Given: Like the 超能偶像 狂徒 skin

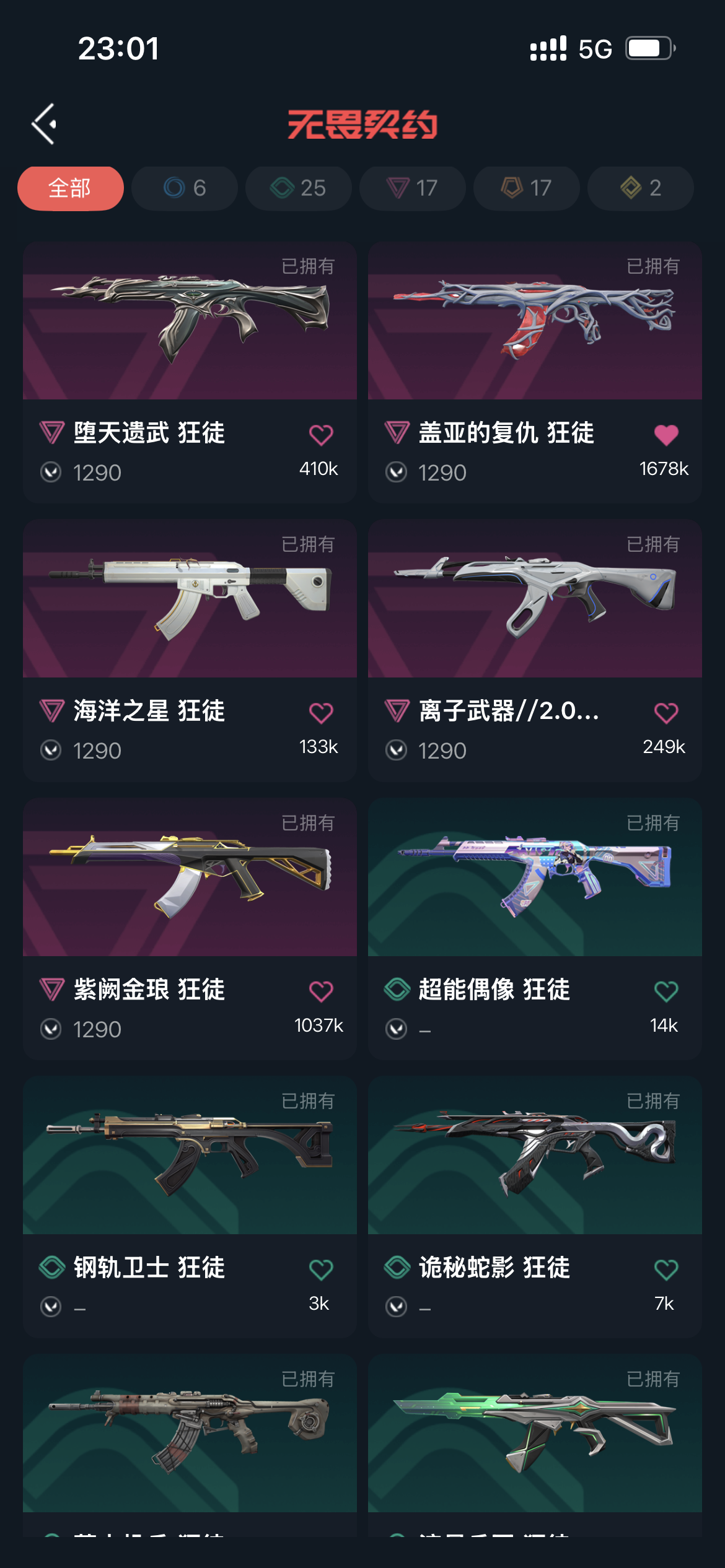Looking at the screenshot, I should coord(666,991).
